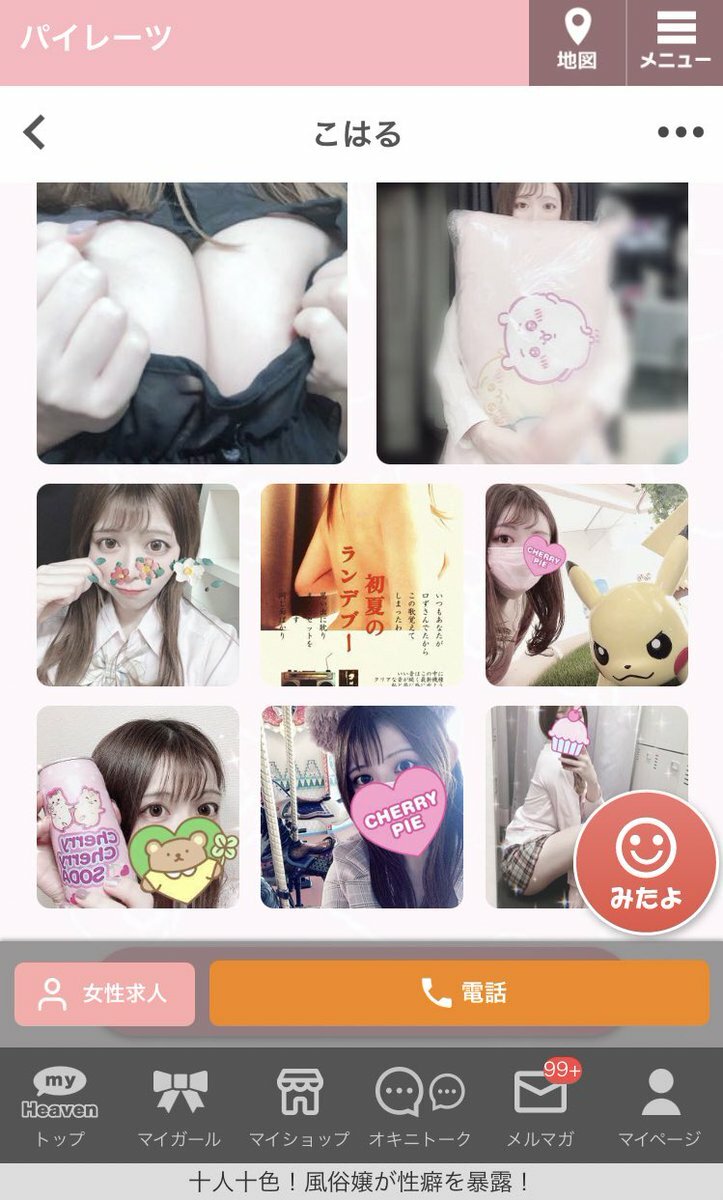This screenshot has height=1200, width=723.
Task: Tap the 女性求人 button
Action: click(x=105, y=994)
